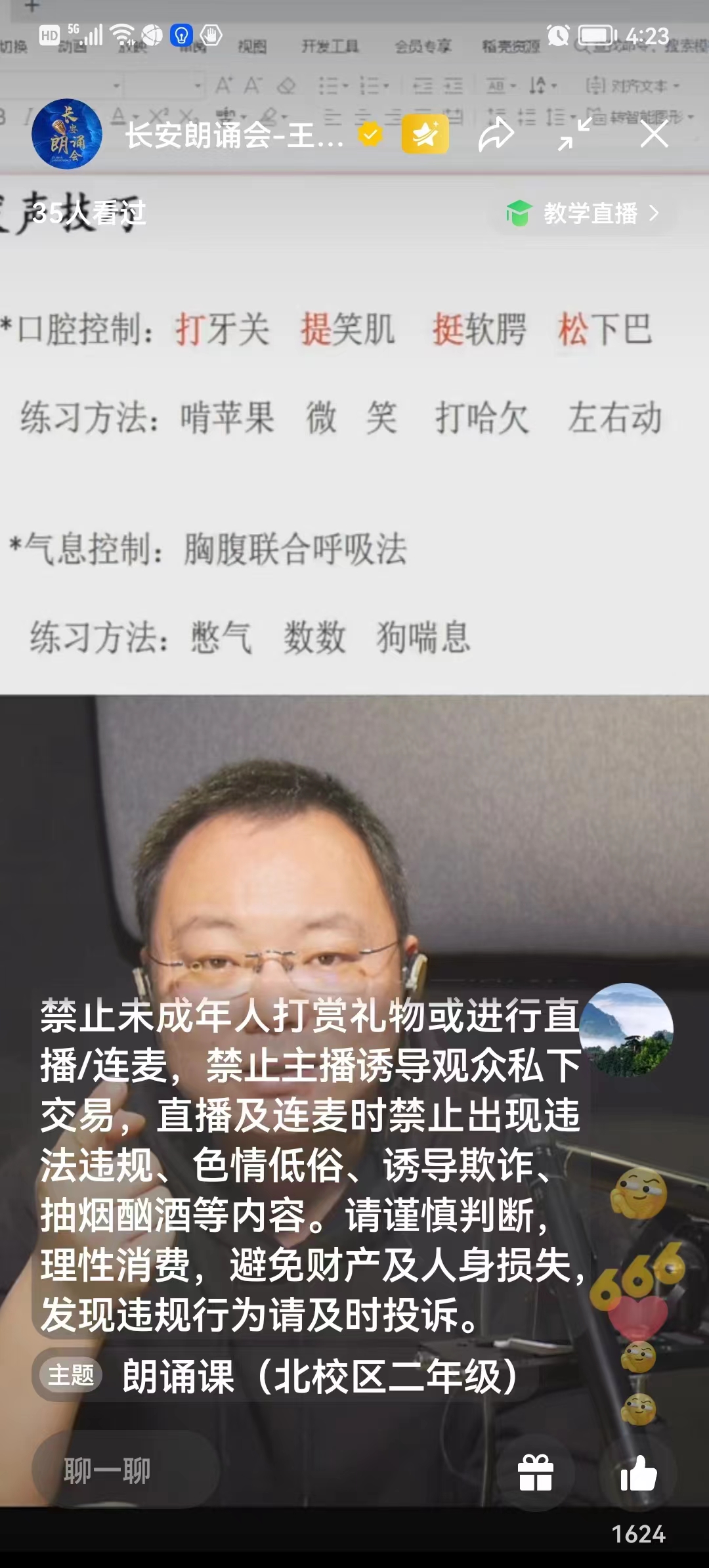Tap the 聊一聊 chat input
Viewport: 709px width, 1568px height.
click(125, 1471)
